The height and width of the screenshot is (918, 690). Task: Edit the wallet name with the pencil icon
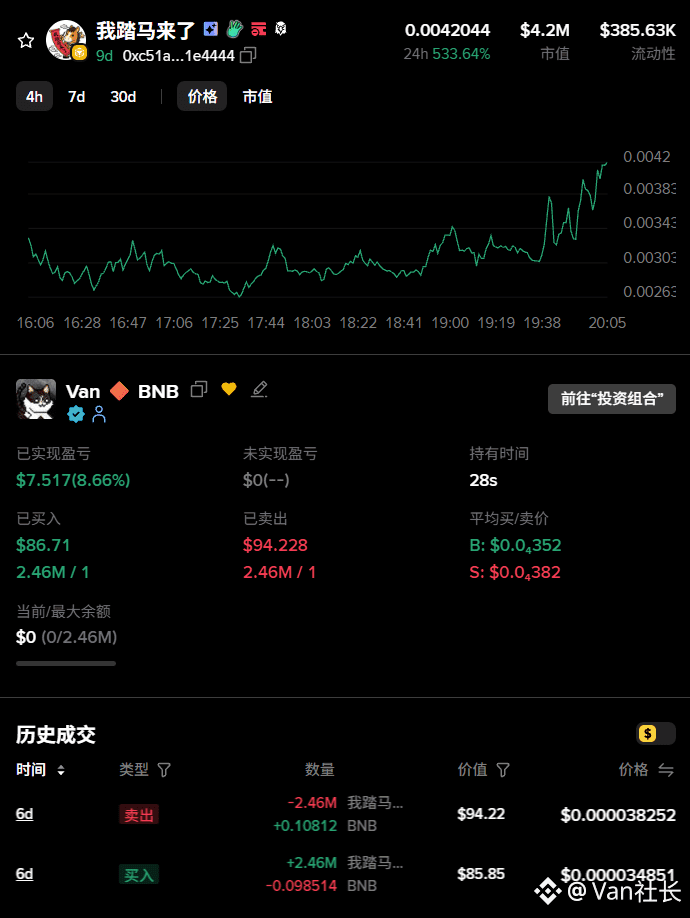[x=259, y=389]
